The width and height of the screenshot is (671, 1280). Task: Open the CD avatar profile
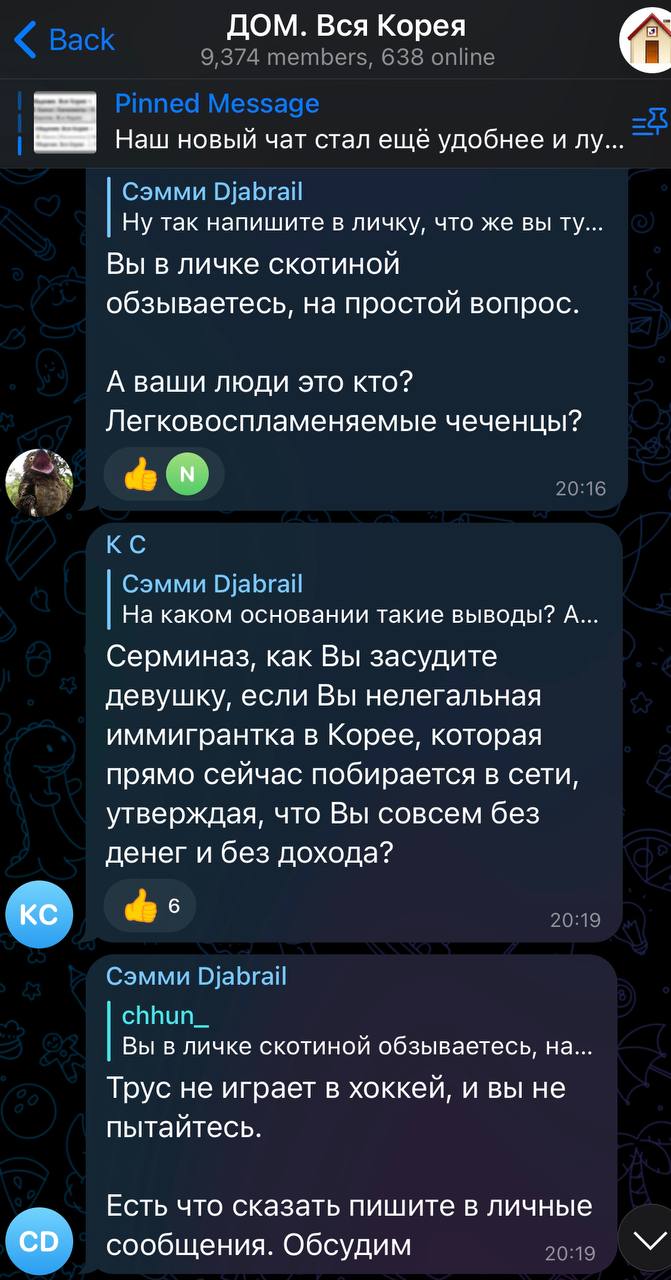coord(39,1242)
